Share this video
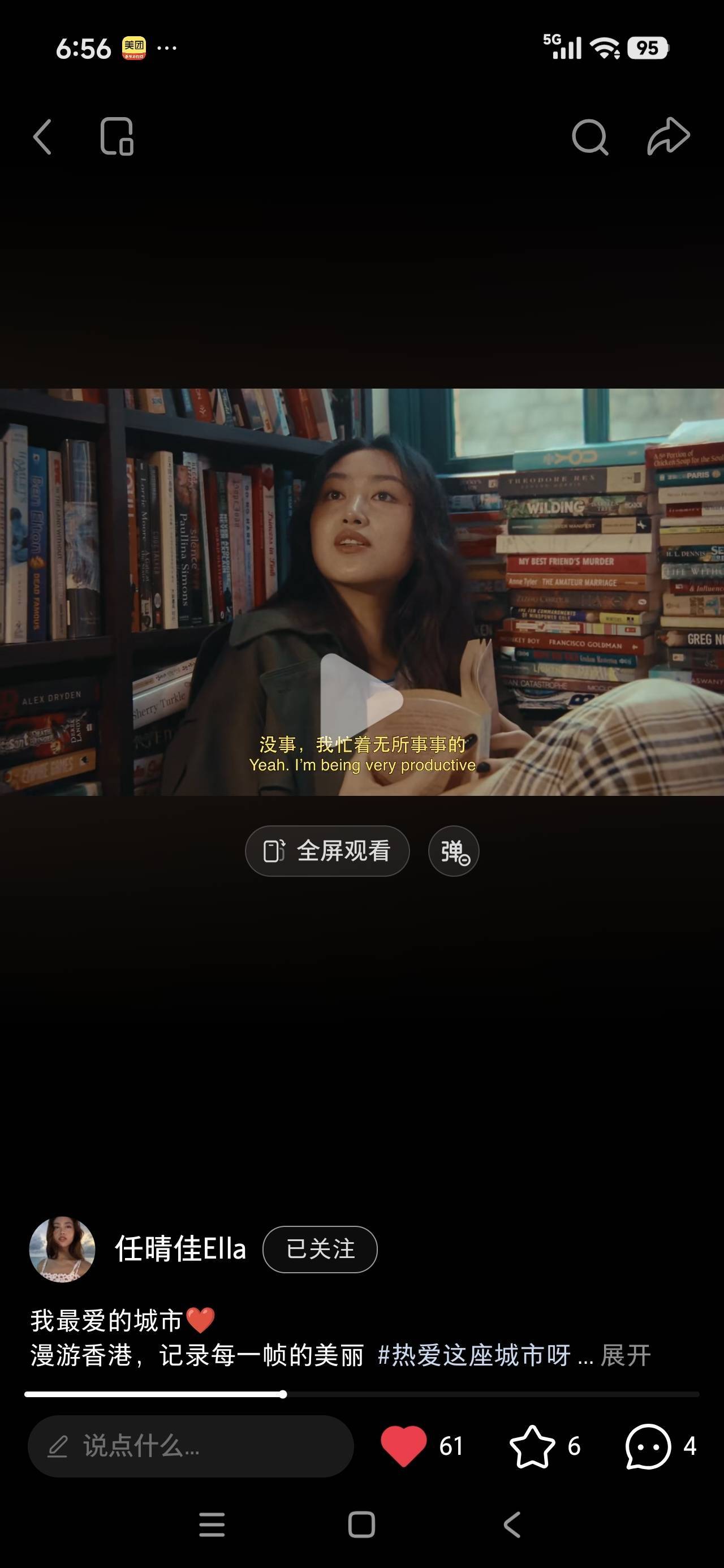The height and width of the screenshot is (1568, 724). [x=668, y=136]
